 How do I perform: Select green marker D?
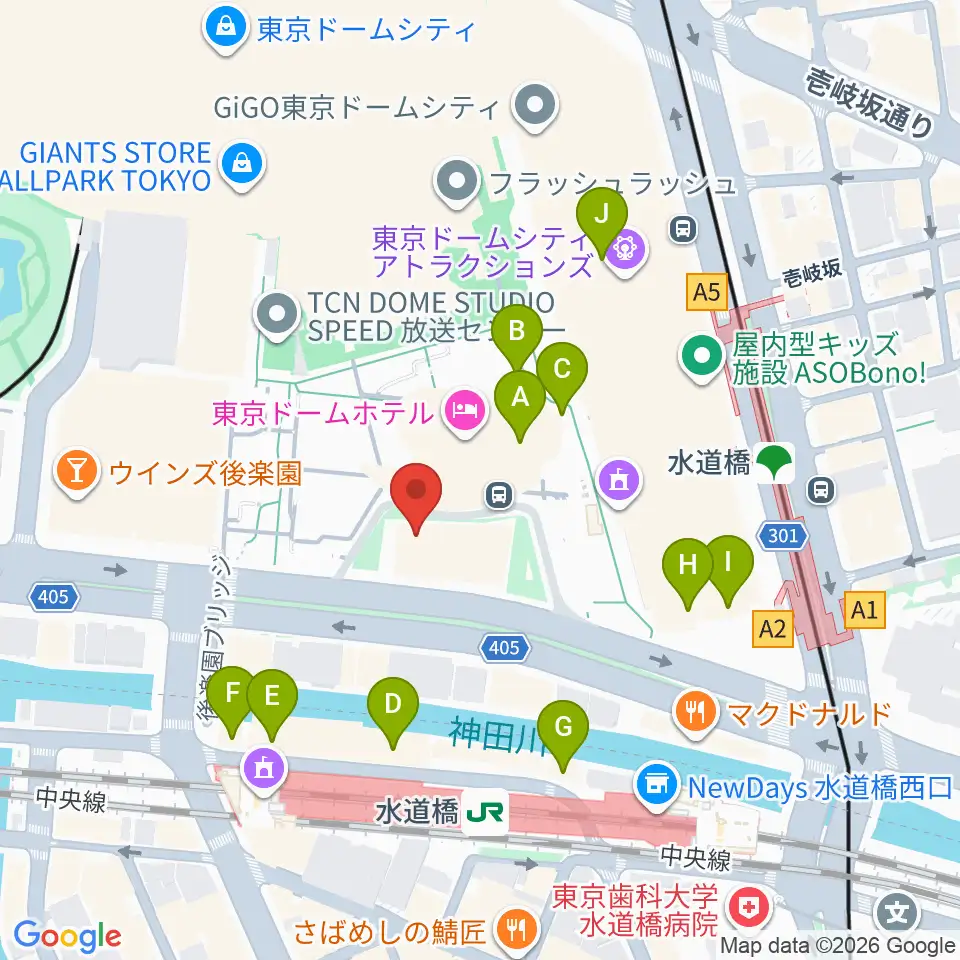pyautogui.click(x=393, y=711)
